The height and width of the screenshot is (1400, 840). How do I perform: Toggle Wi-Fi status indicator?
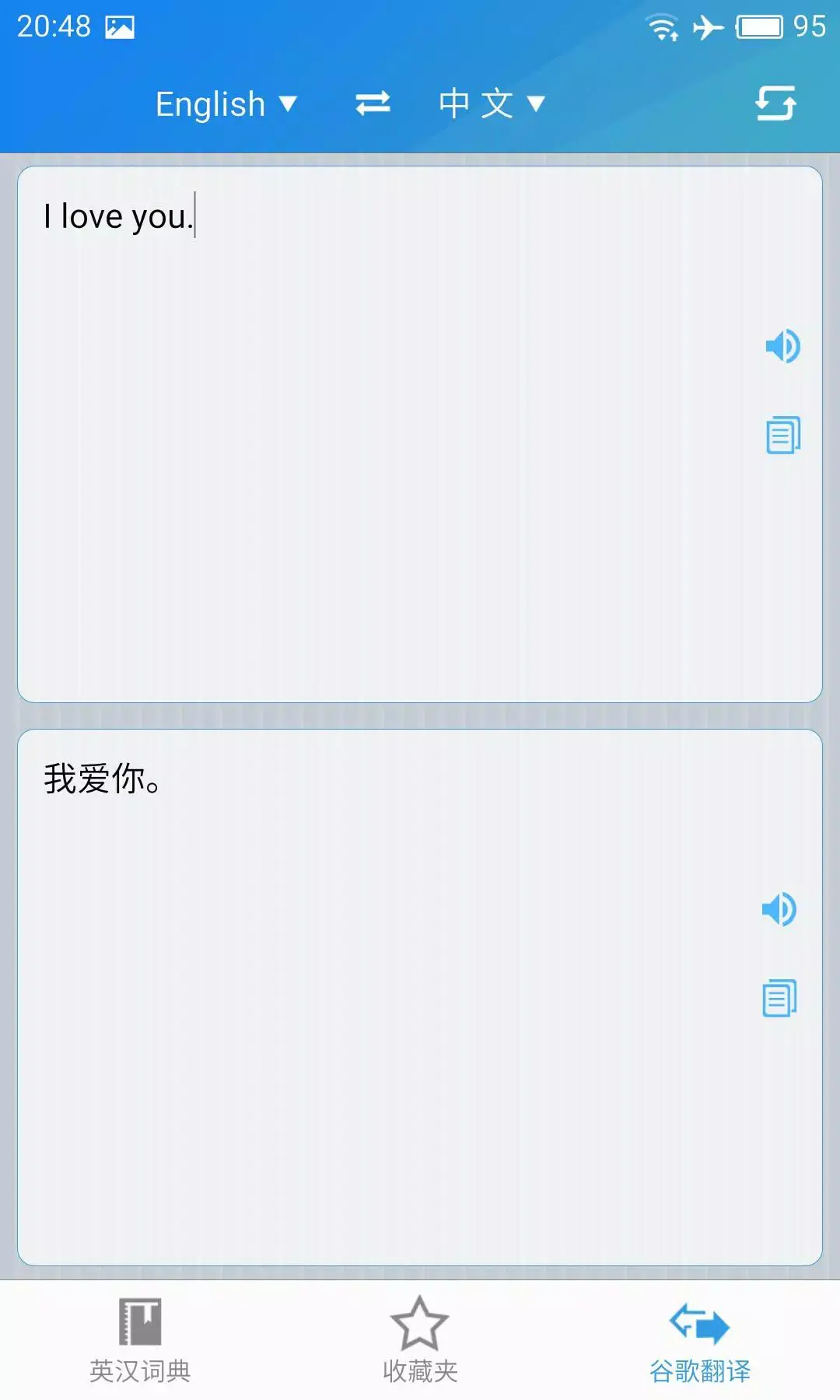click(x=663, y=26)
